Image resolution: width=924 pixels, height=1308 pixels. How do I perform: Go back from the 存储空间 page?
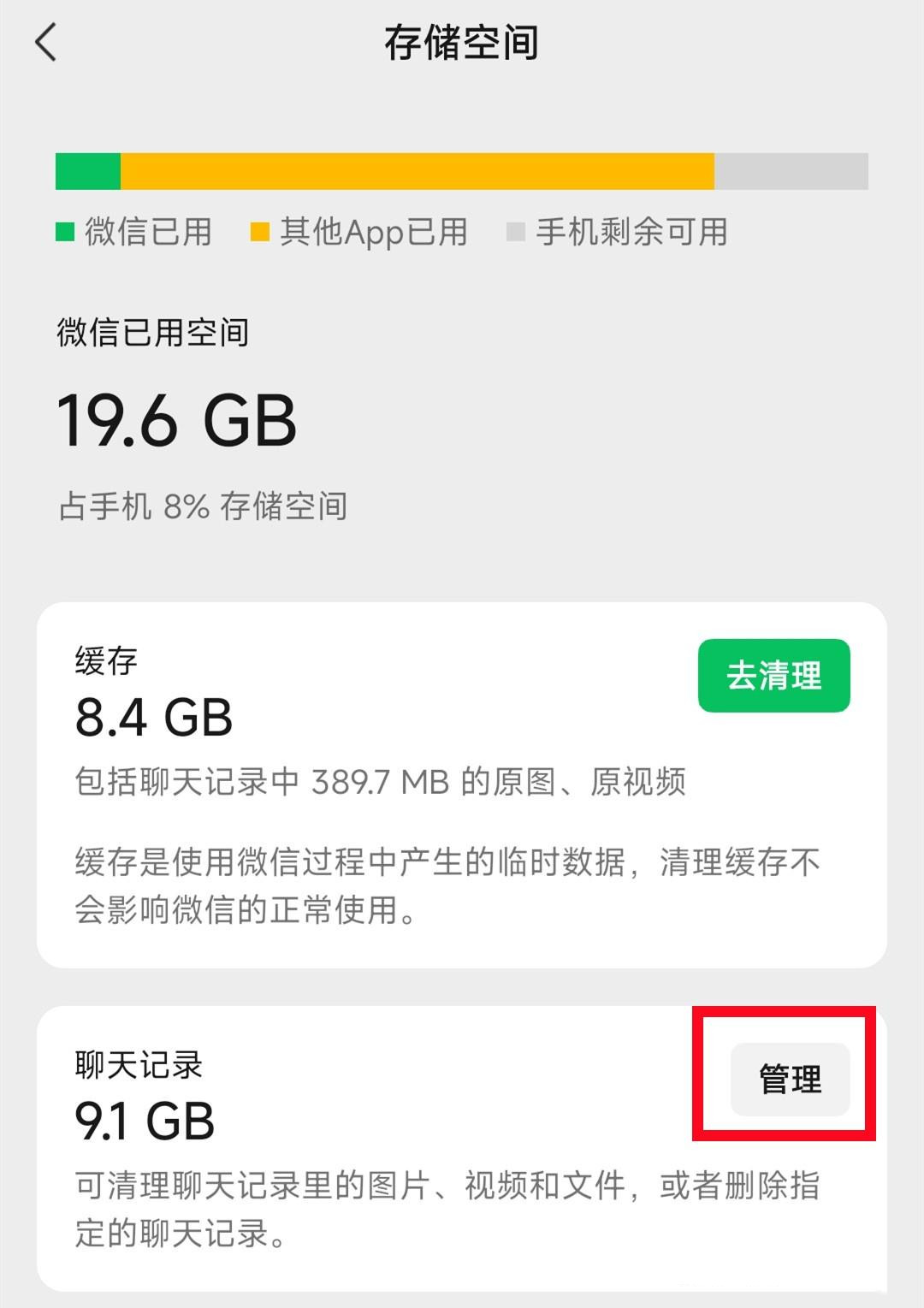click(46, 43)
